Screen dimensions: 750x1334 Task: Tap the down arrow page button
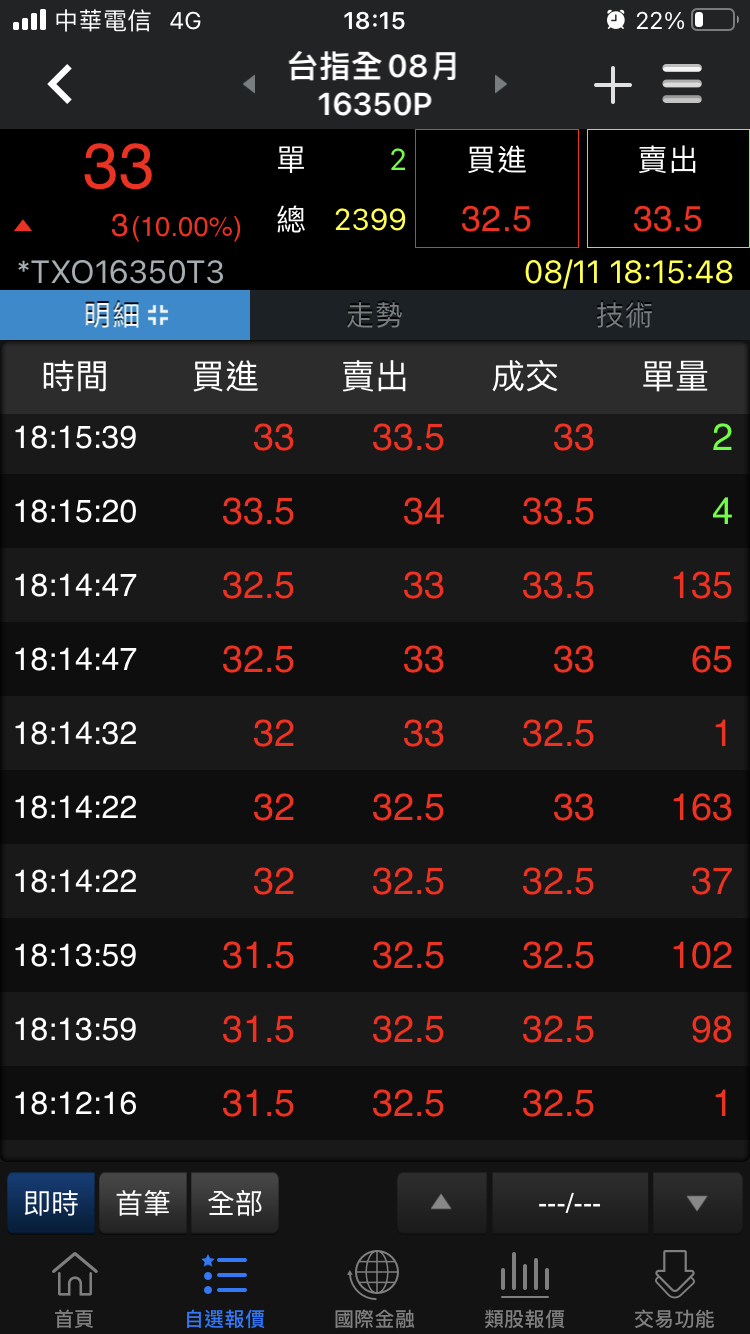tap(697, 1203)
